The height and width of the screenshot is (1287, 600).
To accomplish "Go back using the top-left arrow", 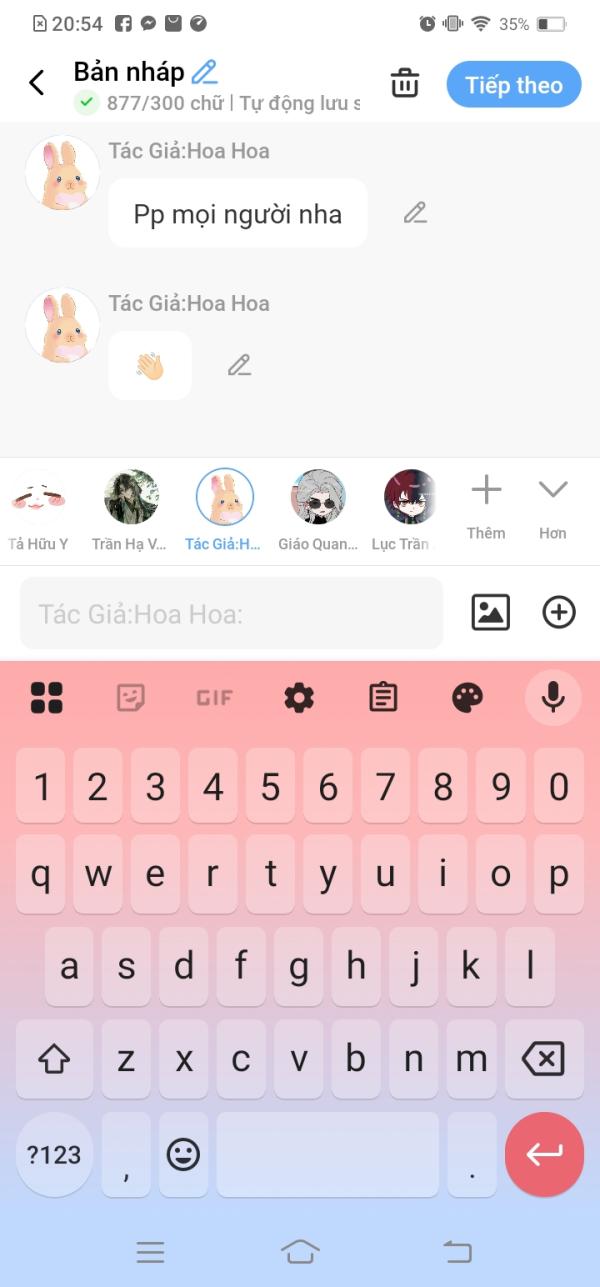I will click(37, 83).
